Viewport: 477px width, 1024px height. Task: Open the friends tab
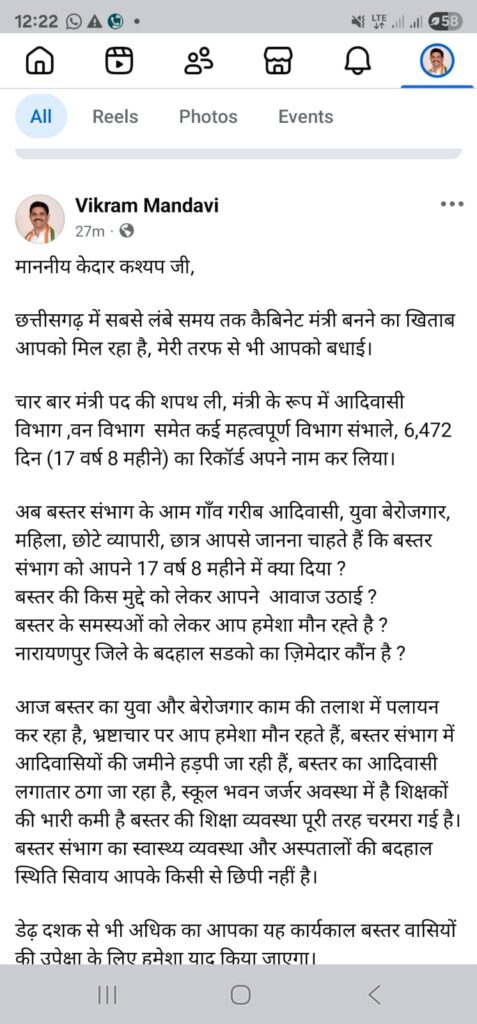[x=198, y=61]
